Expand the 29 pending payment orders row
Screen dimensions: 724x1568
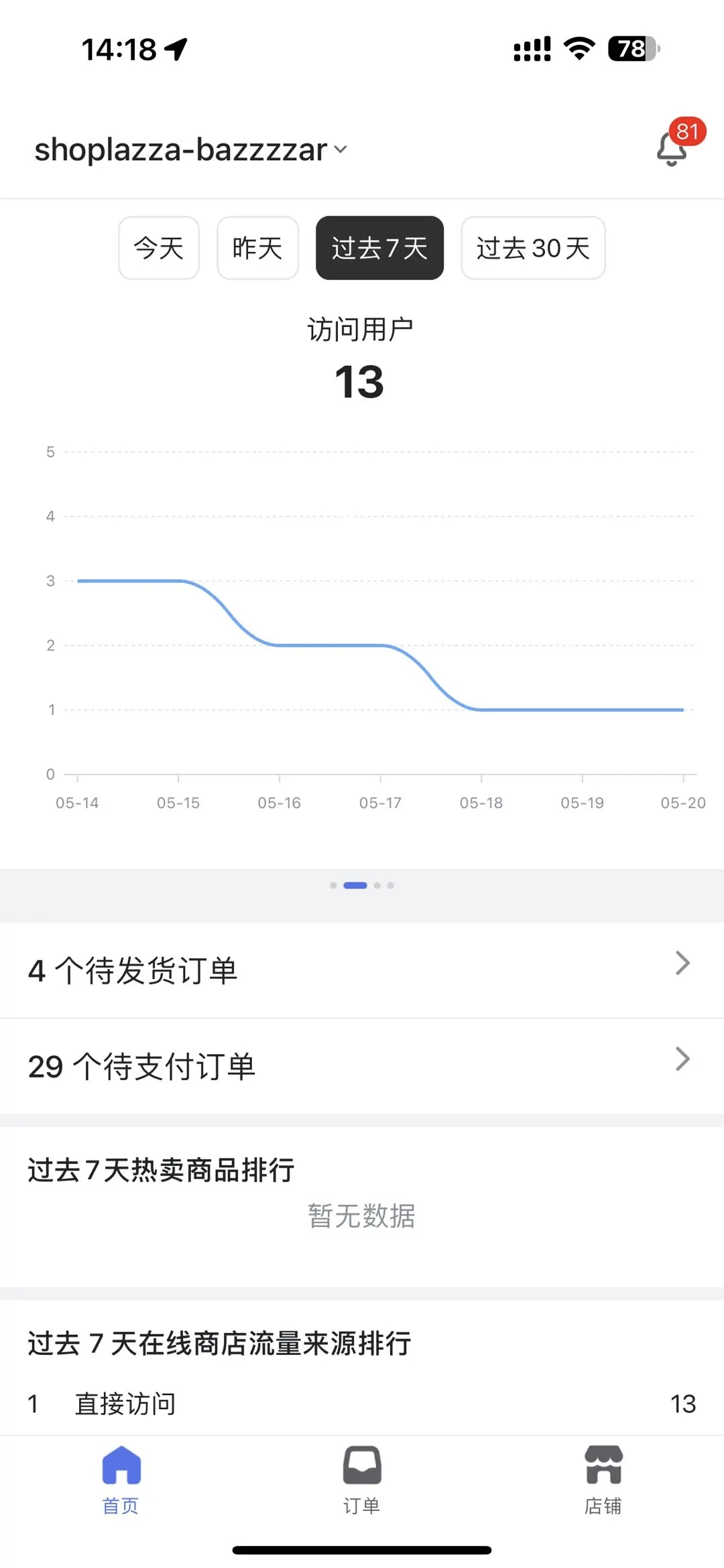pos(362,1065)
